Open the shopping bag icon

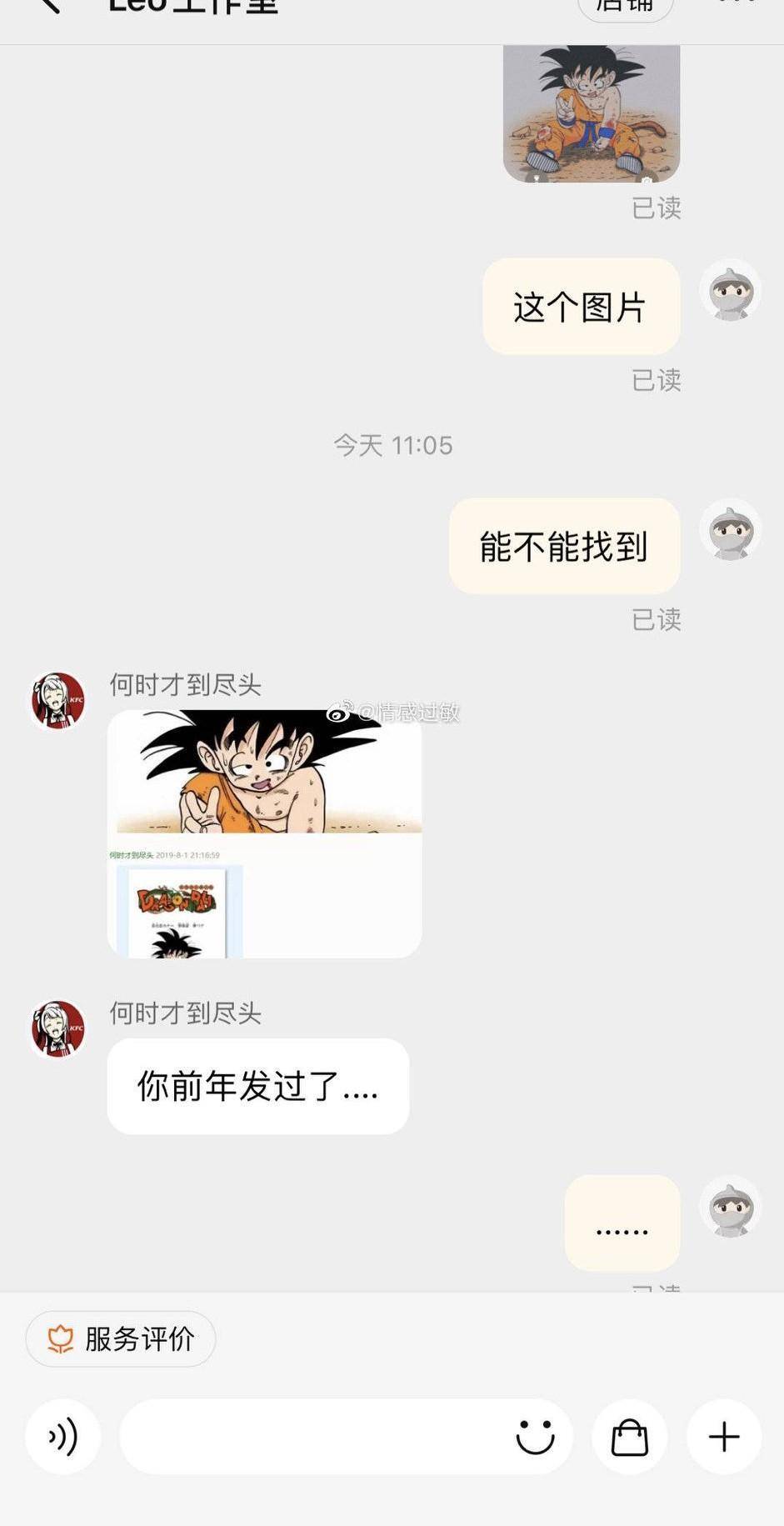click(630, 1437)
